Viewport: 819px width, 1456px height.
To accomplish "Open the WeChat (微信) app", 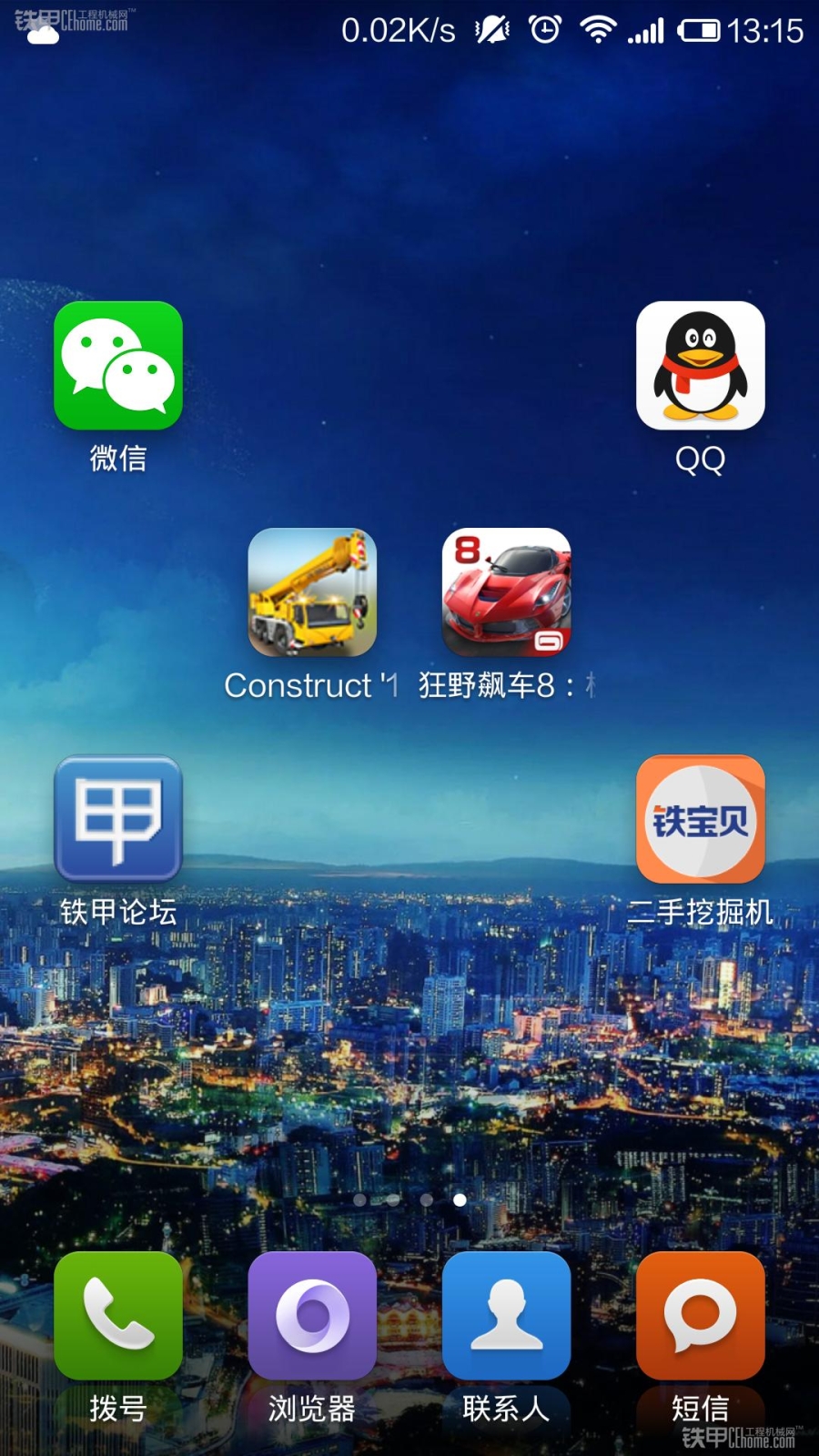I will click(118, 366).
